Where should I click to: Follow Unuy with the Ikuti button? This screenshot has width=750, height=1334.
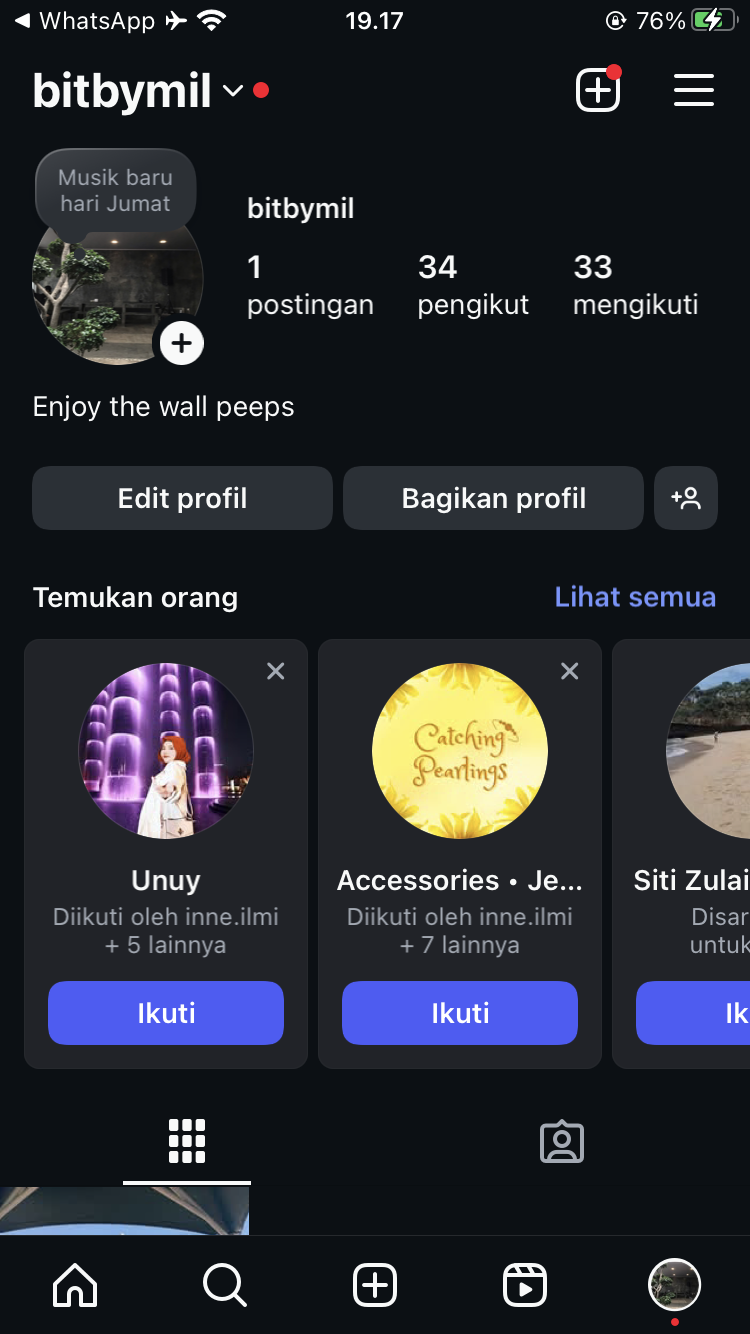click(x=166, y=1013)
